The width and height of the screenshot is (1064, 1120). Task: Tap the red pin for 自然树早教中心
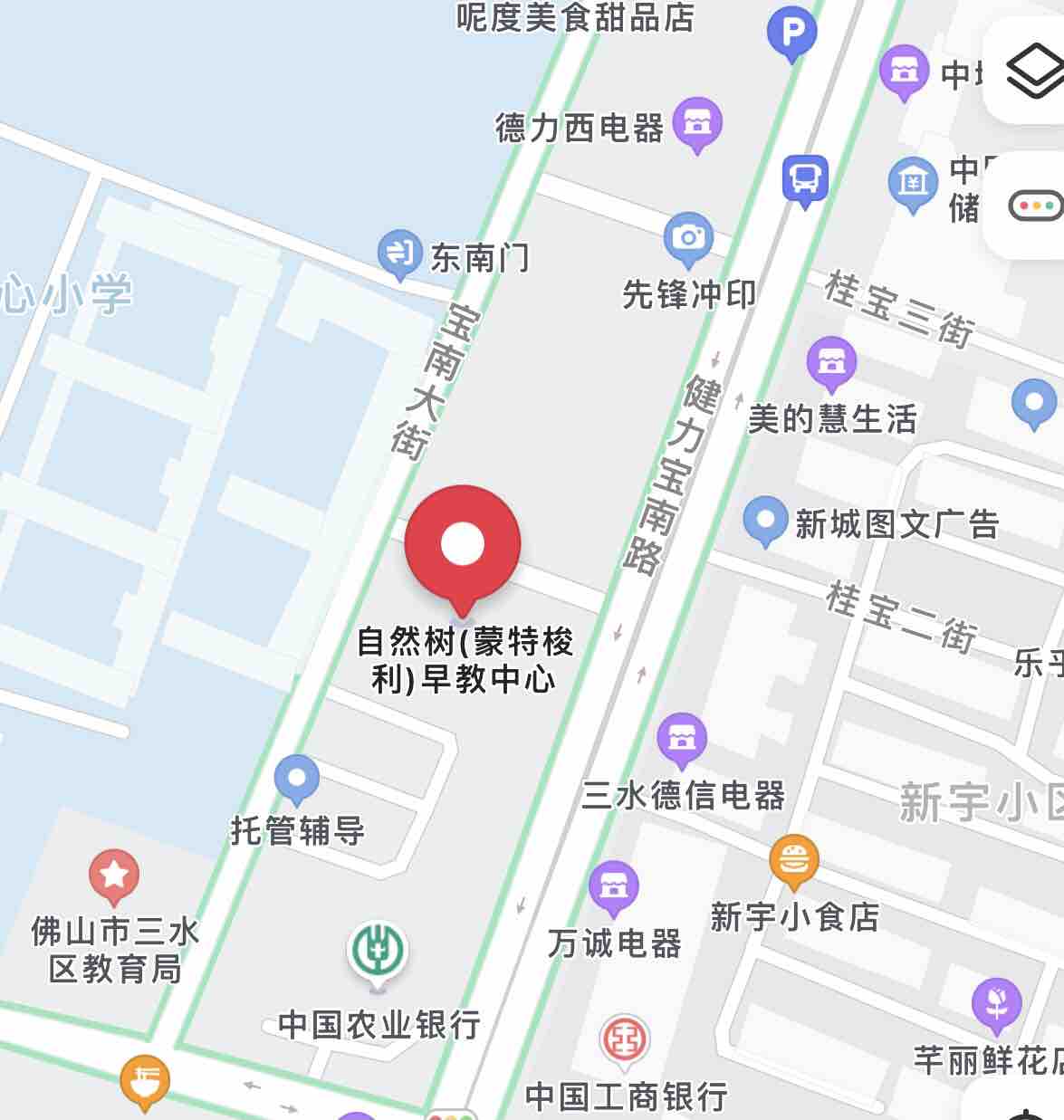point(463,545)
